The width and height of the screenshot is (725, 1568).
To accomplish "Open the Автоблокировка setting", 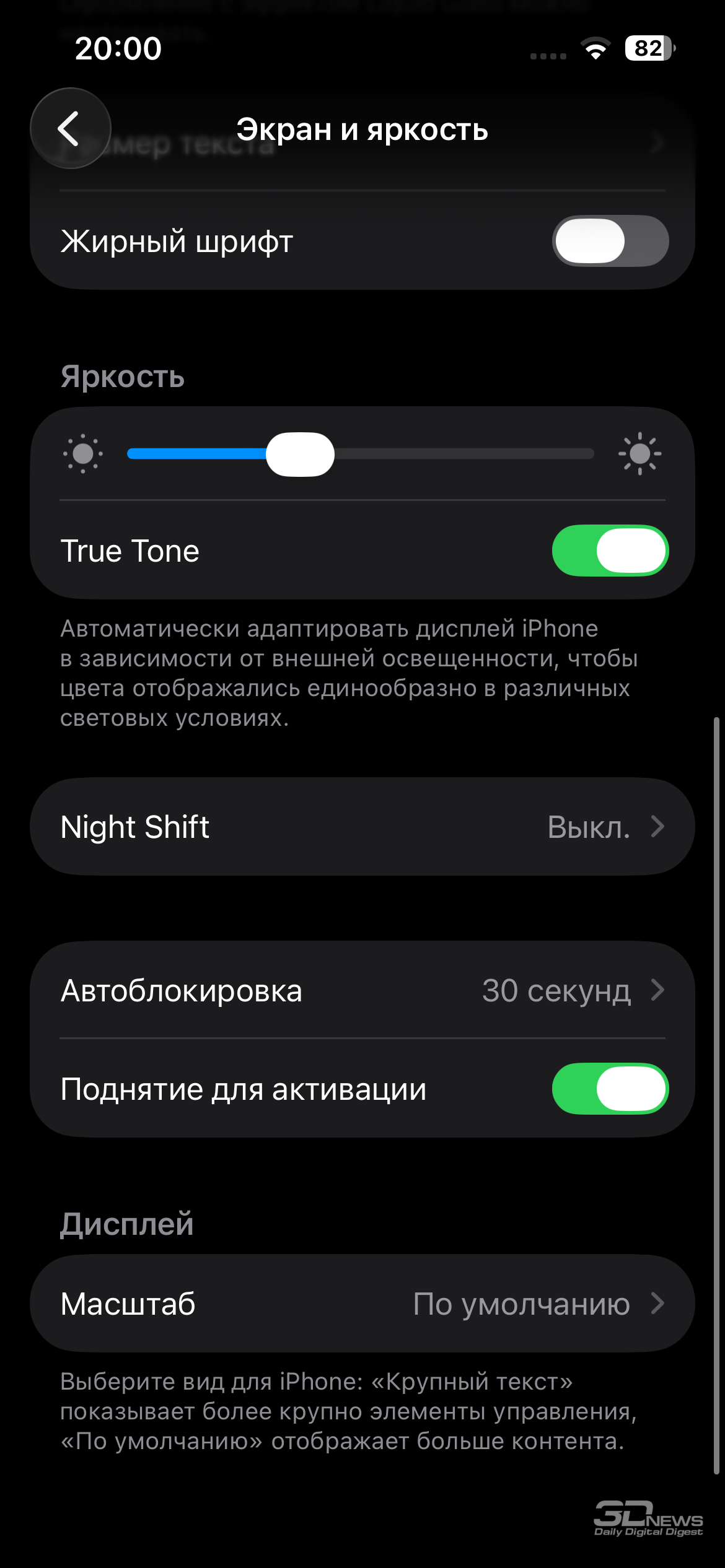I will coord(362,990).
